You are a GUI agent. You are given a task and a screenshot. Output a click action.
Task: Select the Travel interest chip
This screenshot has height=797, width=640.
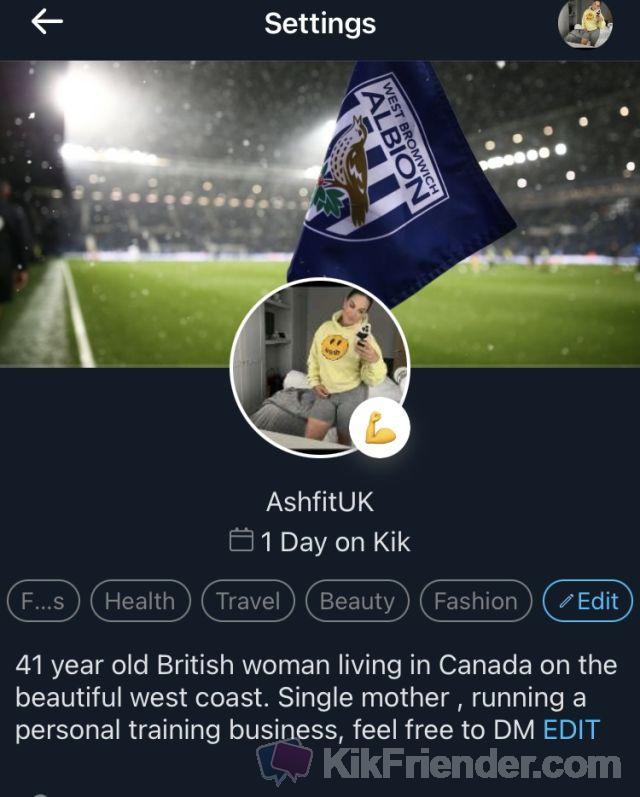point(248,601)
